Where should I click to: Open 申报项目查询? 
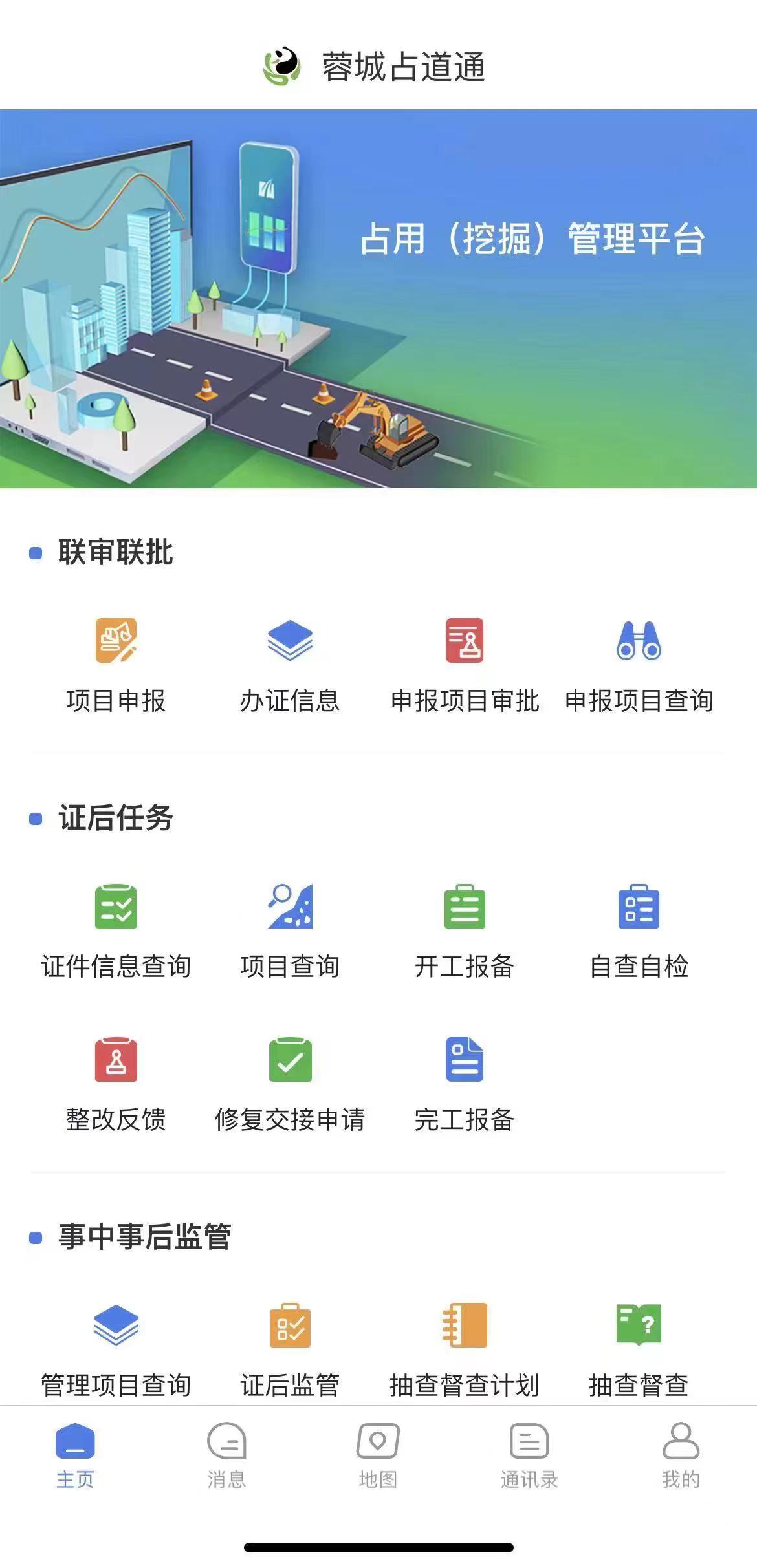[x=639, y=665]
